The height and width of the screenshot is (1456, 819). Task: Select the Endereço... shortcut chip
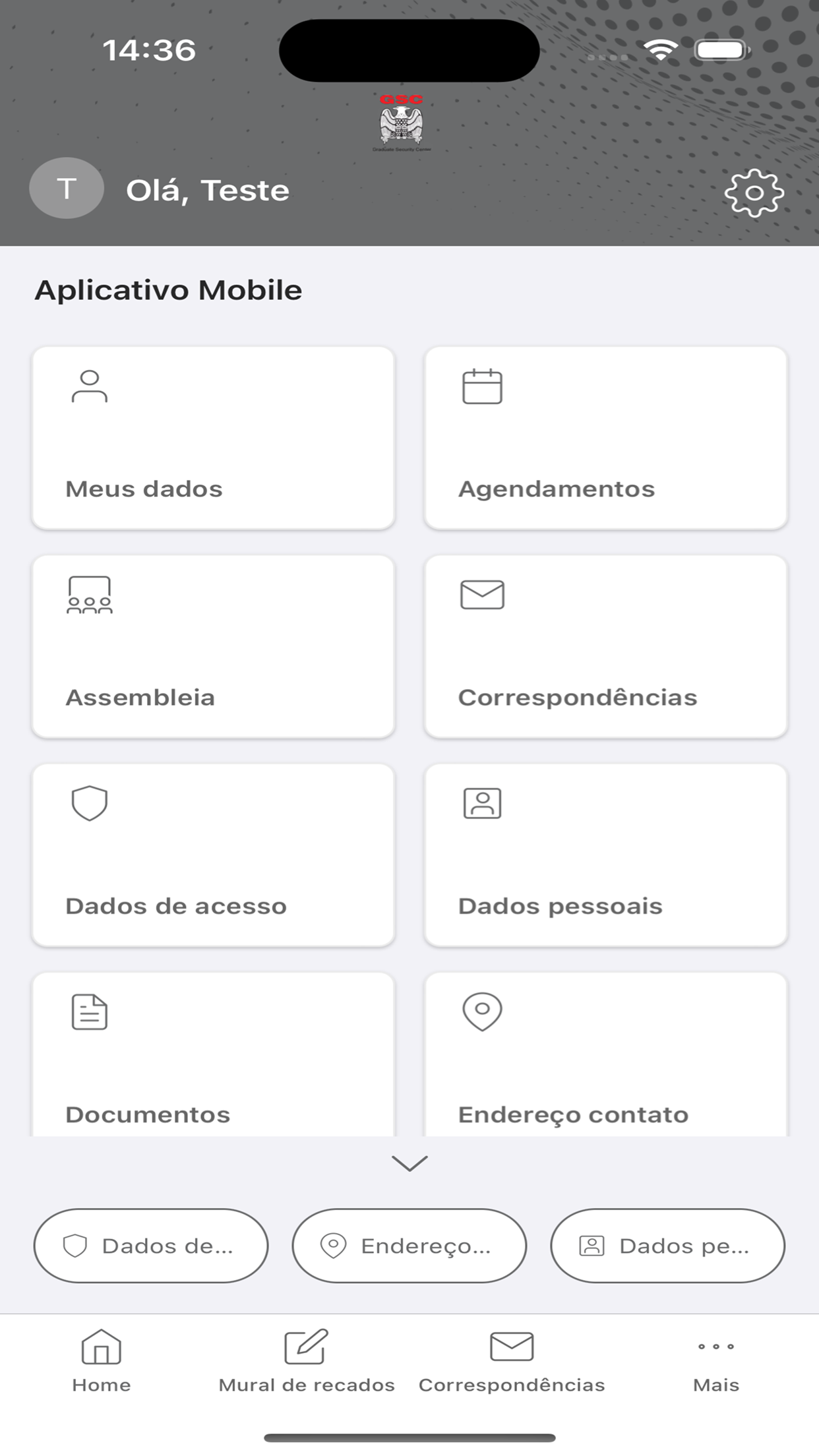click(x=409, y=1246)
